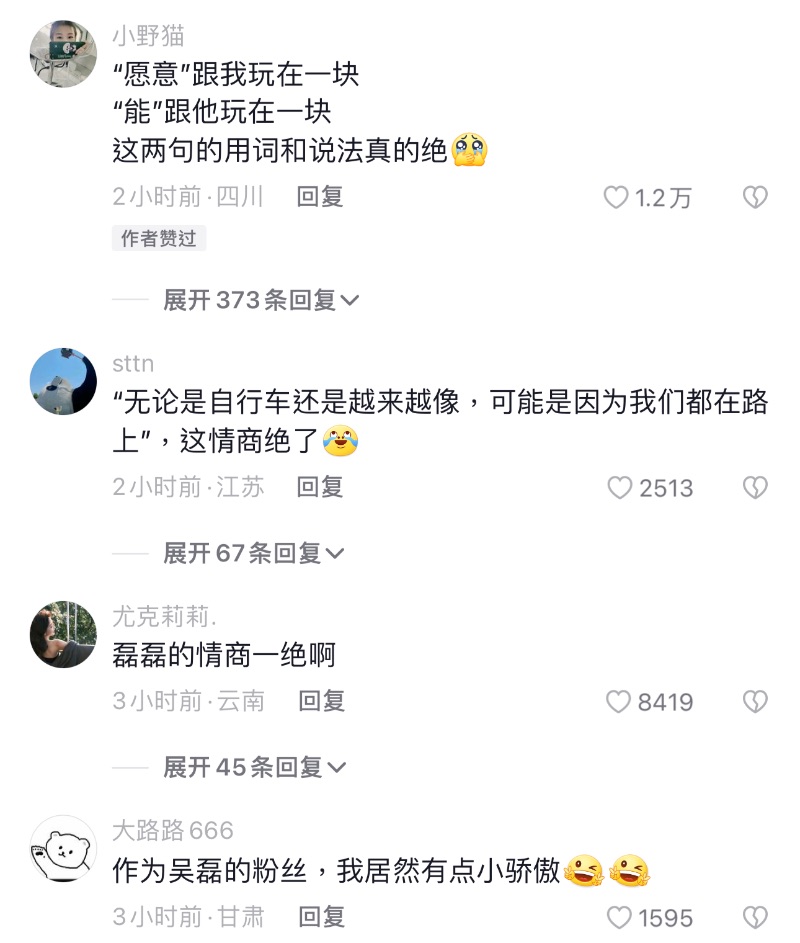Dislike sttn's comment
Viewport: 800px width, 943px height.
tap(754, 488)
